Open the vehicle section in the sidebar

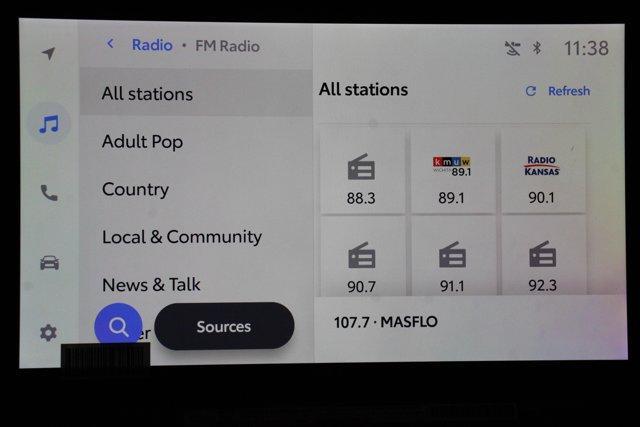coord(48,263)
